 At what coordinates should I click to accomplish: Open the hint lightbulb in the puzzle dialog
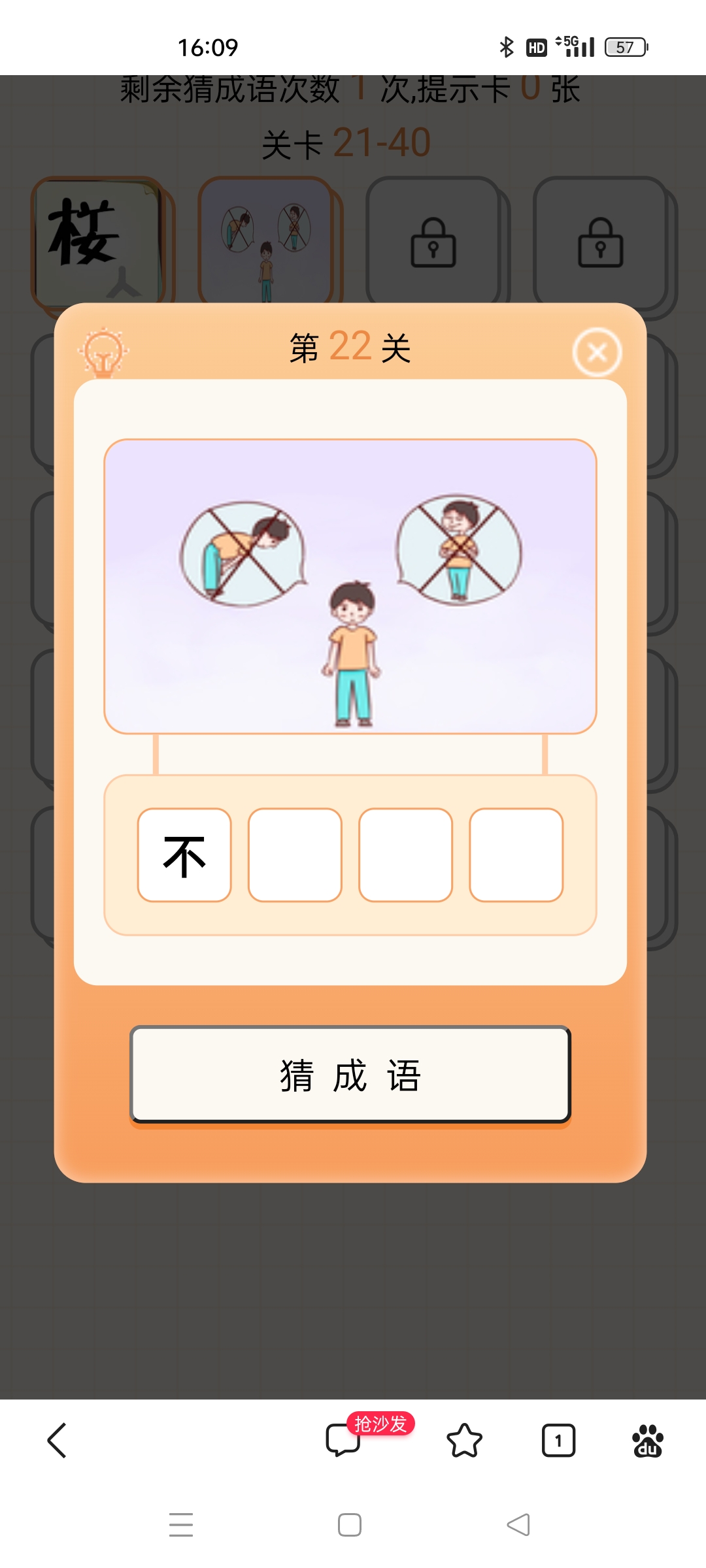tap(105, 353)
